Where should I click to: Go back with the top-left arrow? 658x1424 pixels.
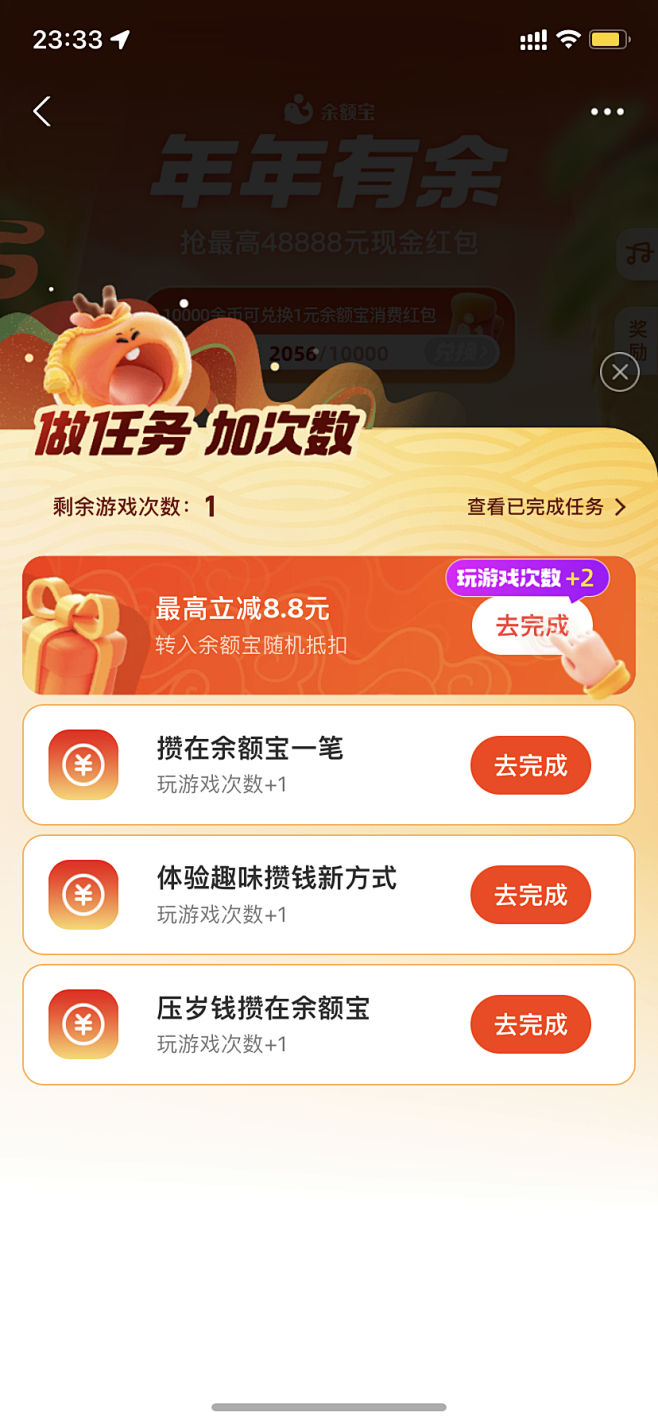click(x=42, y=111)
